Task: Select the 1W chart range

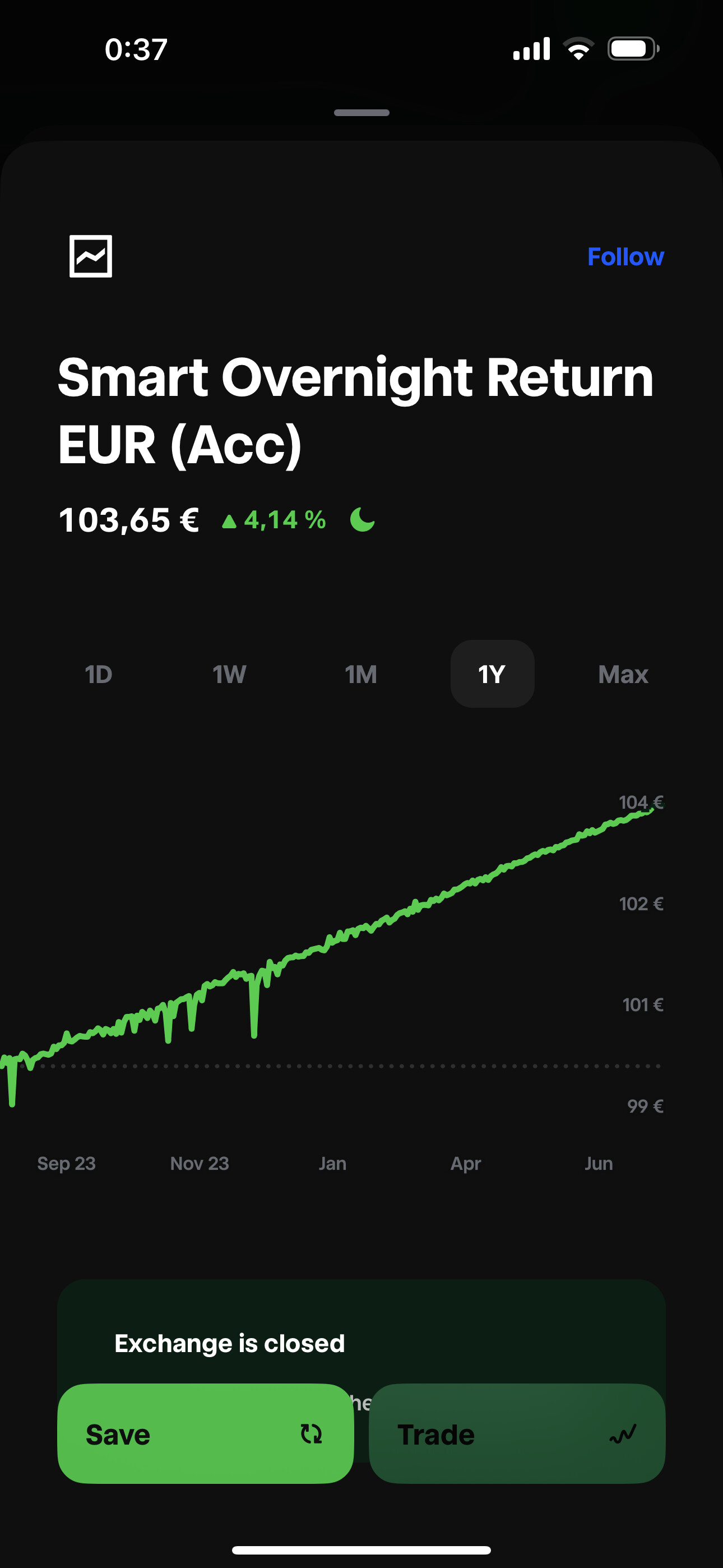Action: coord(229,674)
